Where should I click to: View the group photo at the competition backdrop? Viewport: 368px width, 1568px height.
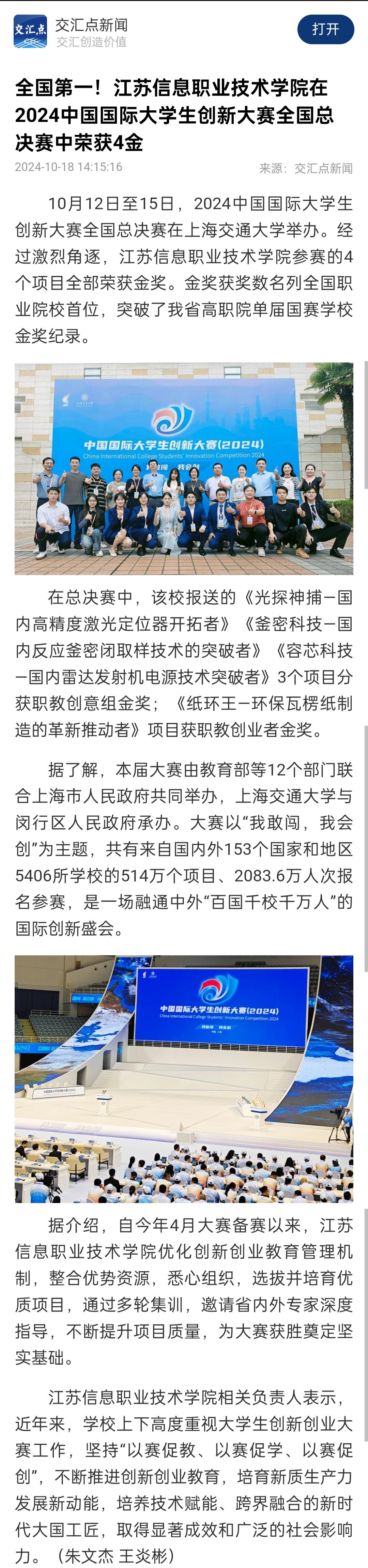pos(184,469)
